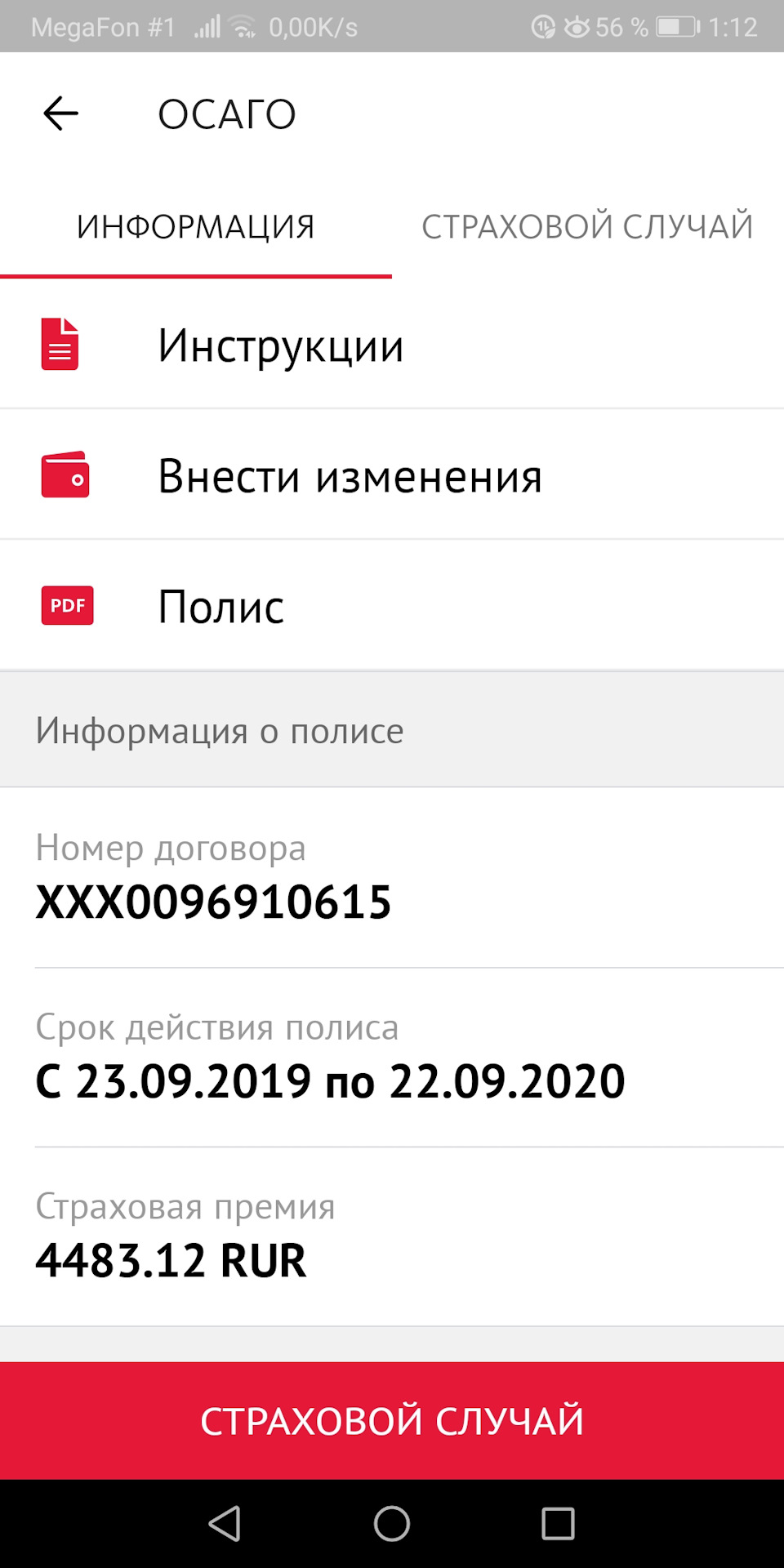Viewport: 784px width, 1568px height.
Task: Go back from the ОСАГО screen
Action: (x=60, y=114)
